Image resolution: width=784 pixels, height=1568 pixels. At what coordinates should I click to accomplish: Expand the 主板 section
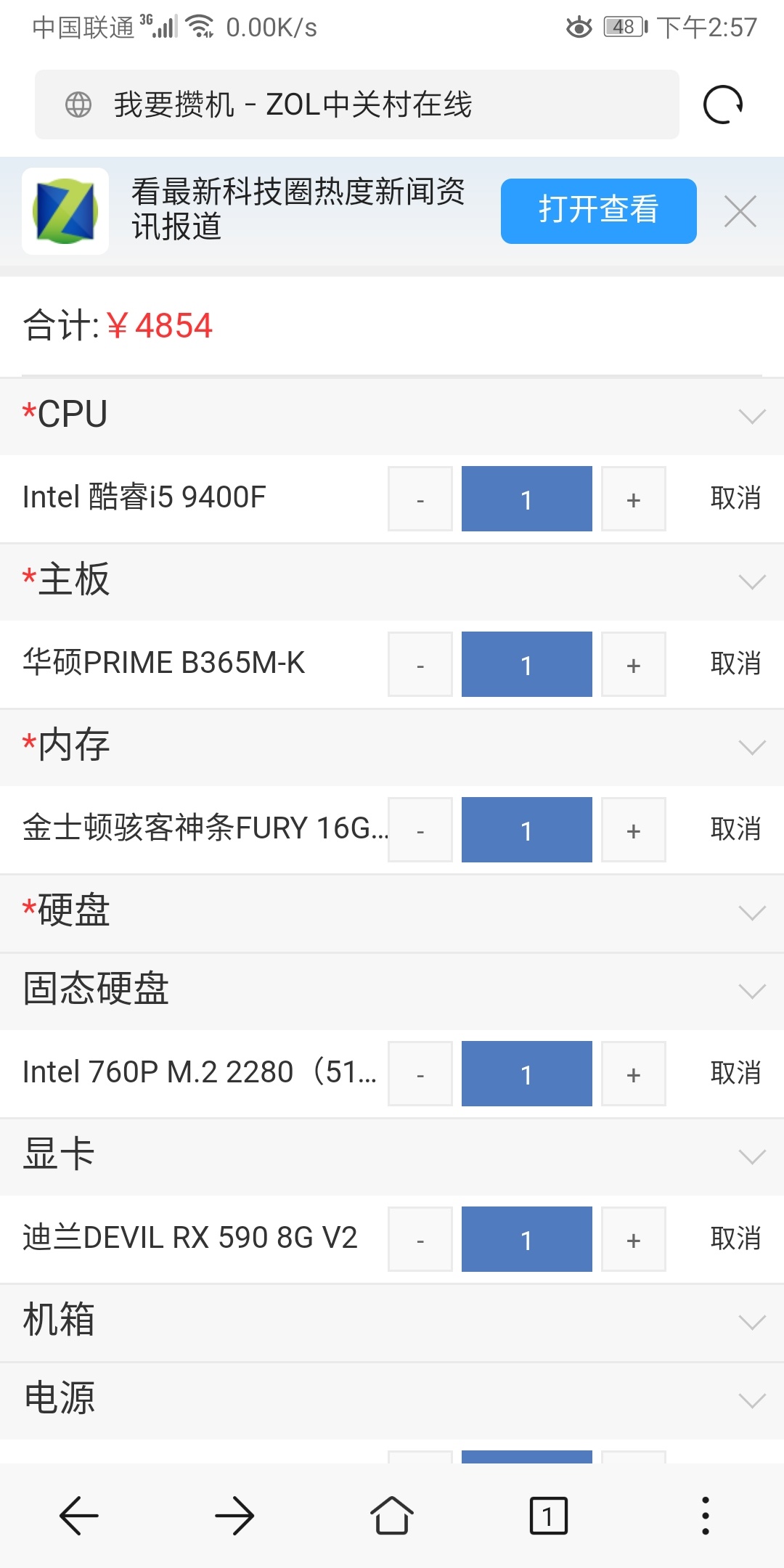pyautogui.click(x=392, y=581)
